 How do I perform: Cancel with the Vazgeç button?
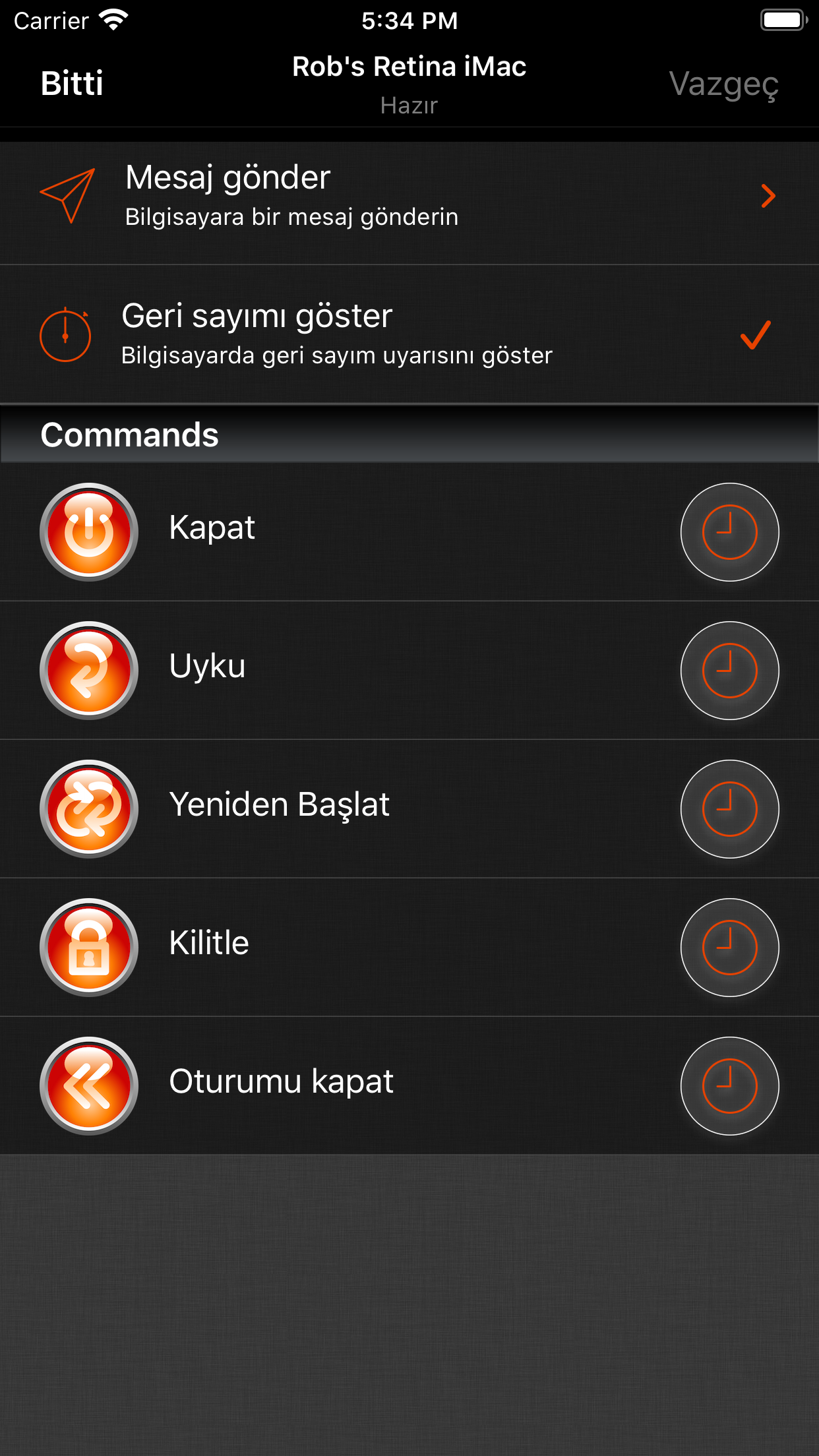[x=723, y=84]
